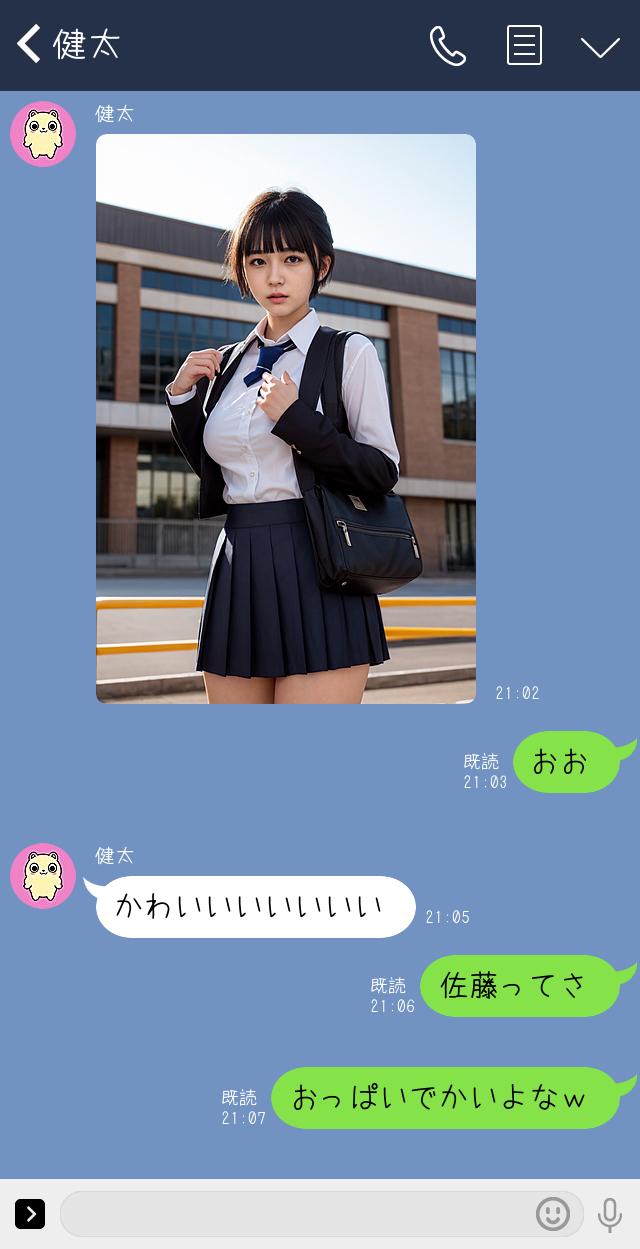
Task: Open the emoji and sticker picker
Action: 553,1214
